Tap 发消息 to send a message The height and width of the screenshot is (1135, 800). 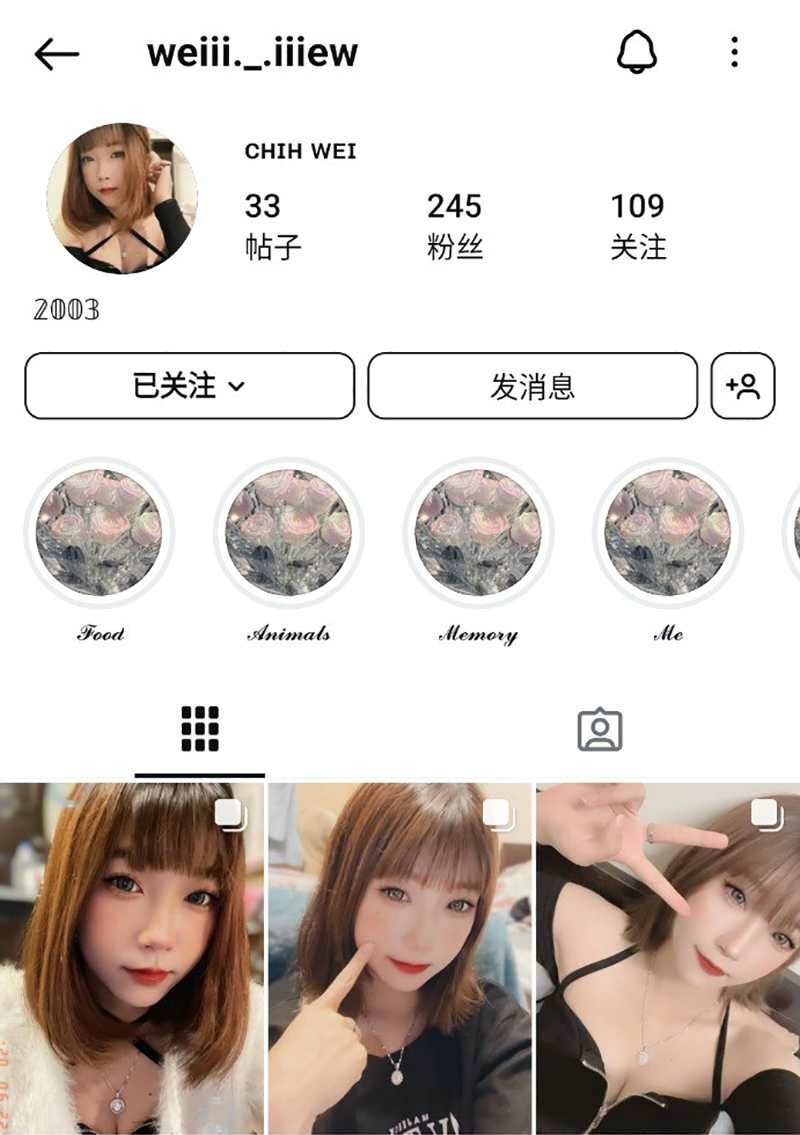[x=532, y=385]
